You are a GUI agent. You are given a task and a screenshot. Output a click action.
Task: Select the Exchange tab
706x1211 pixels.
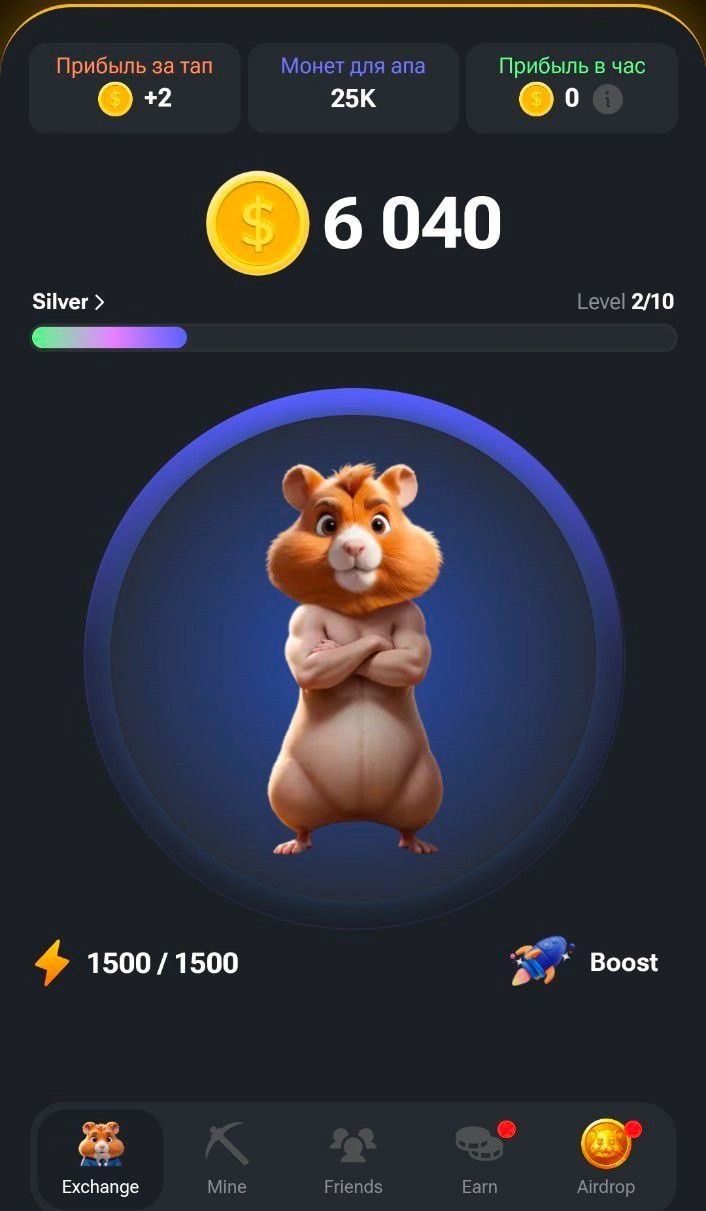[100, 1159]
